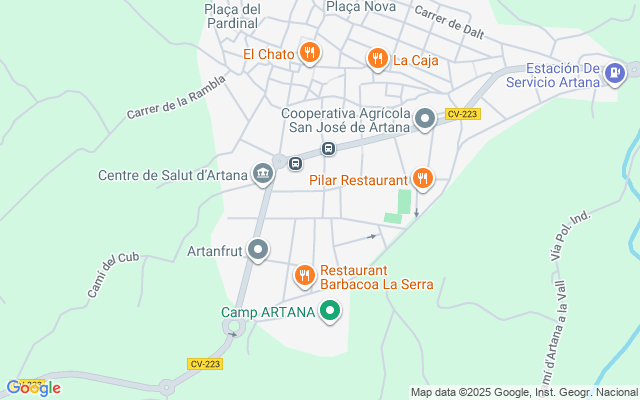Select the Centre de Salut d'Artana pin

[263, 174]
